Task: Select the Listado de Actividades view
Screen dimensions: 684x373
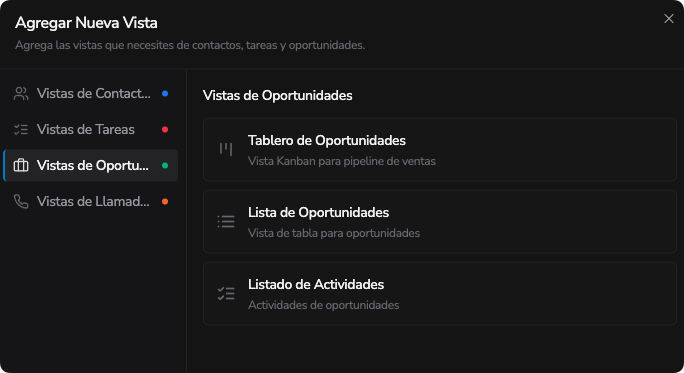Action: pos(440,294)
